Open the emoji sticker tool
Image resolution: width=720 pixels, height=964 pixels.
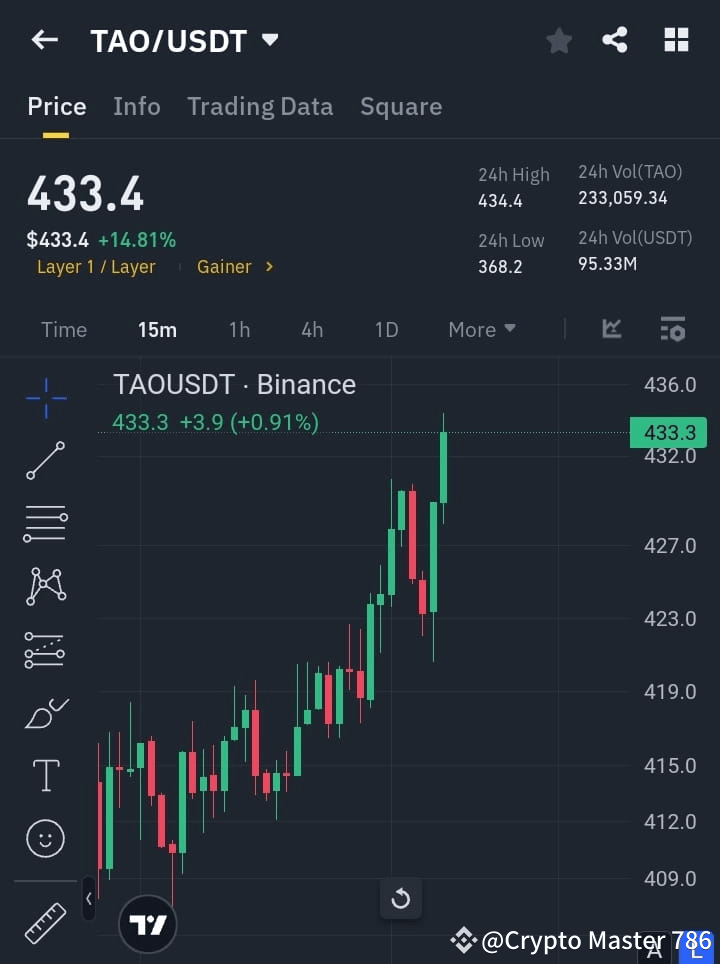click(45, 838)
